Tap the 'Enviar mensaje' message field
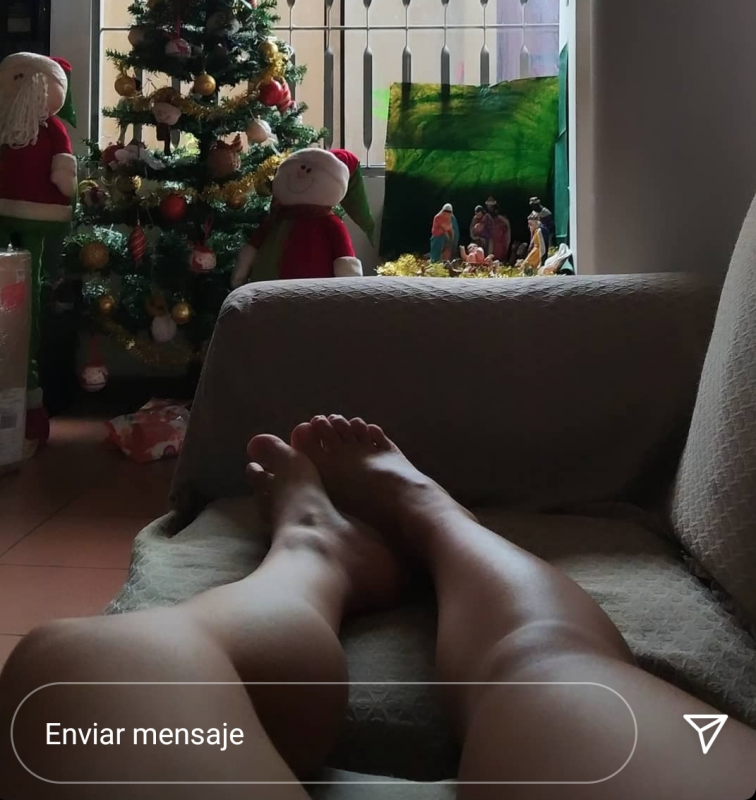Image resolution: width=756 pixels, height=800 pixels. (322, 734)
